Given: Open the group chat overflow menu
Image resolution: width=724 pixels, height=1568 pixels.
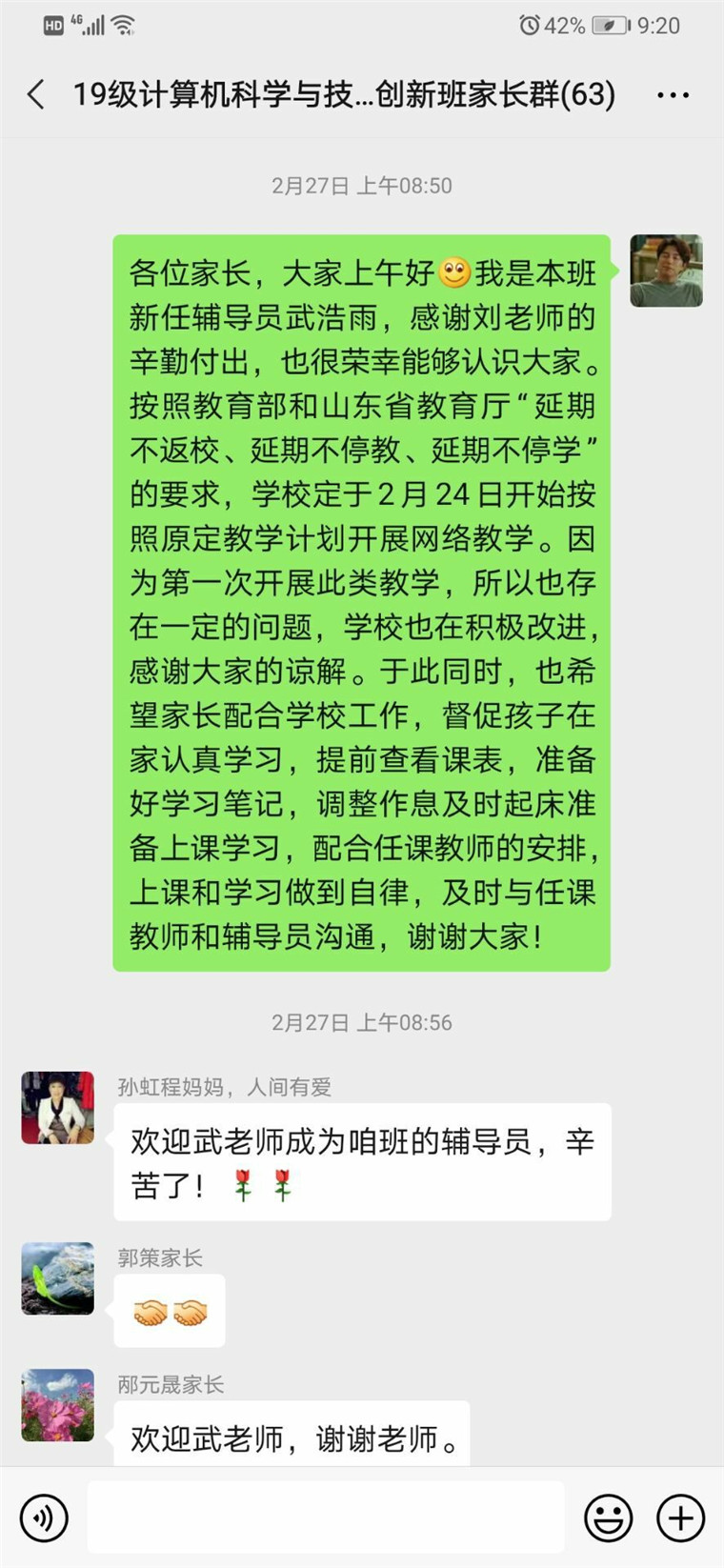Looking at the screenshot, I should click(673, 95).
